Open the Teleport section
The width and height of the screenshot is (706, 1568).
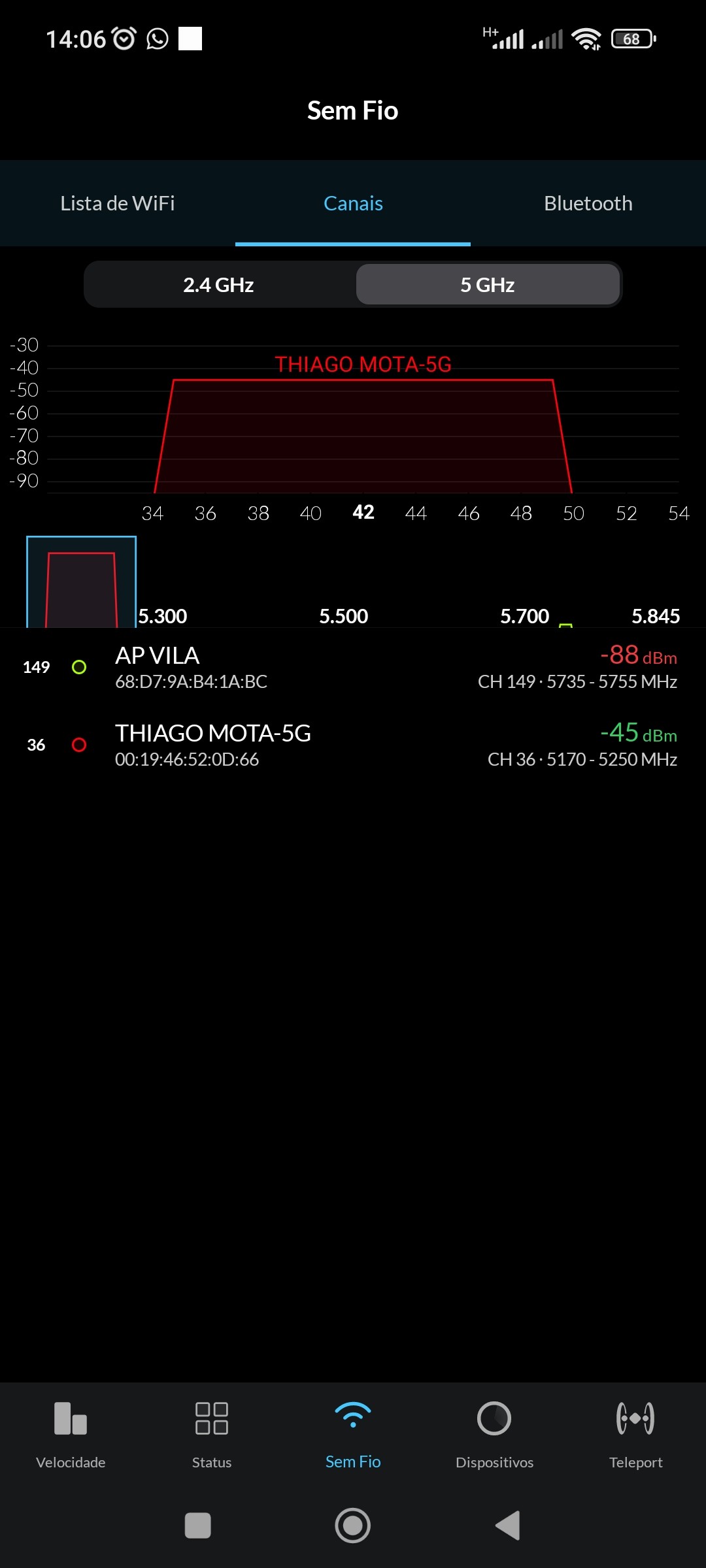635,1434
